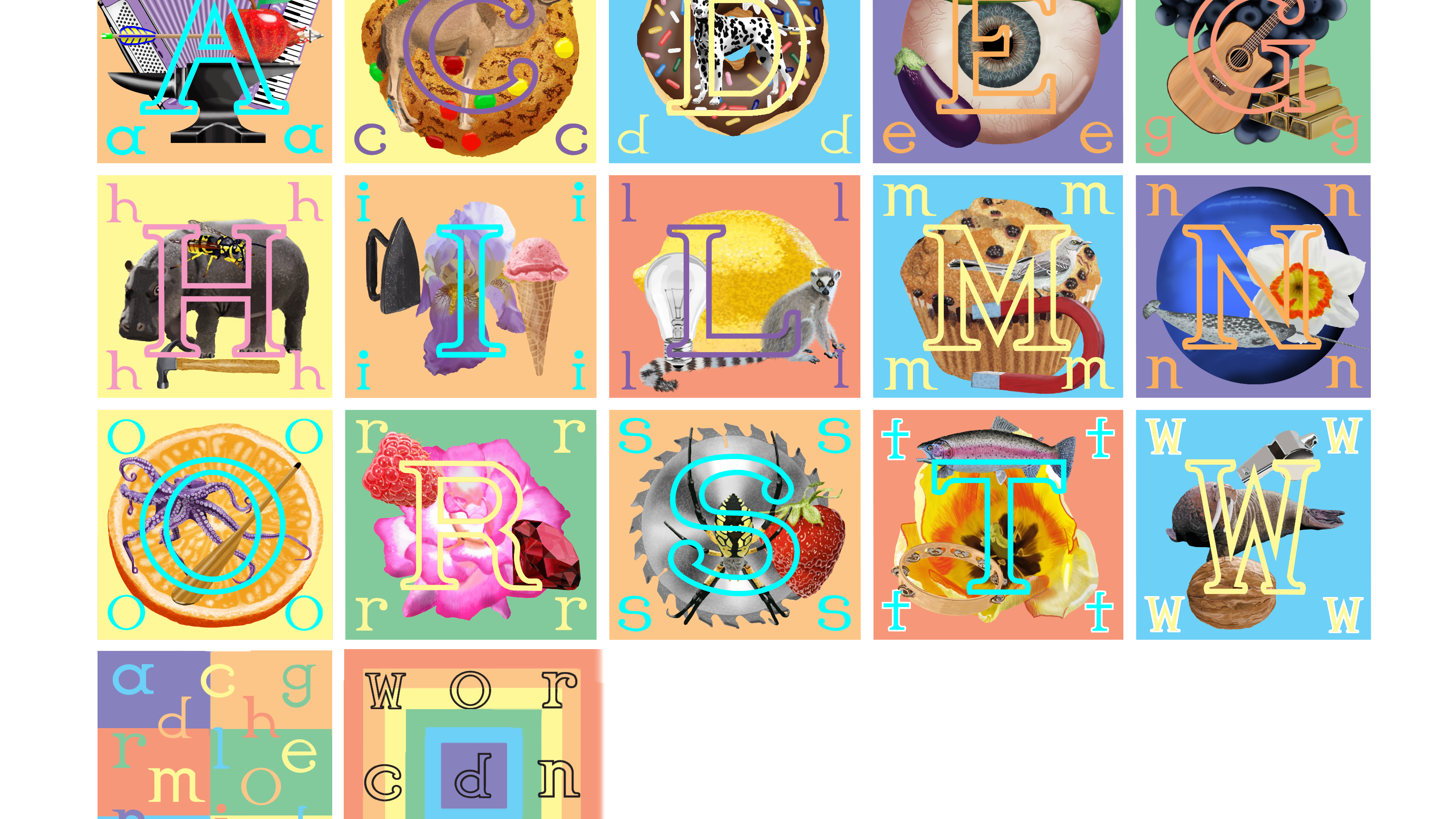Open the letter W walrus tile
The image size is (1456, 819).
click(x=1253, y=524)
